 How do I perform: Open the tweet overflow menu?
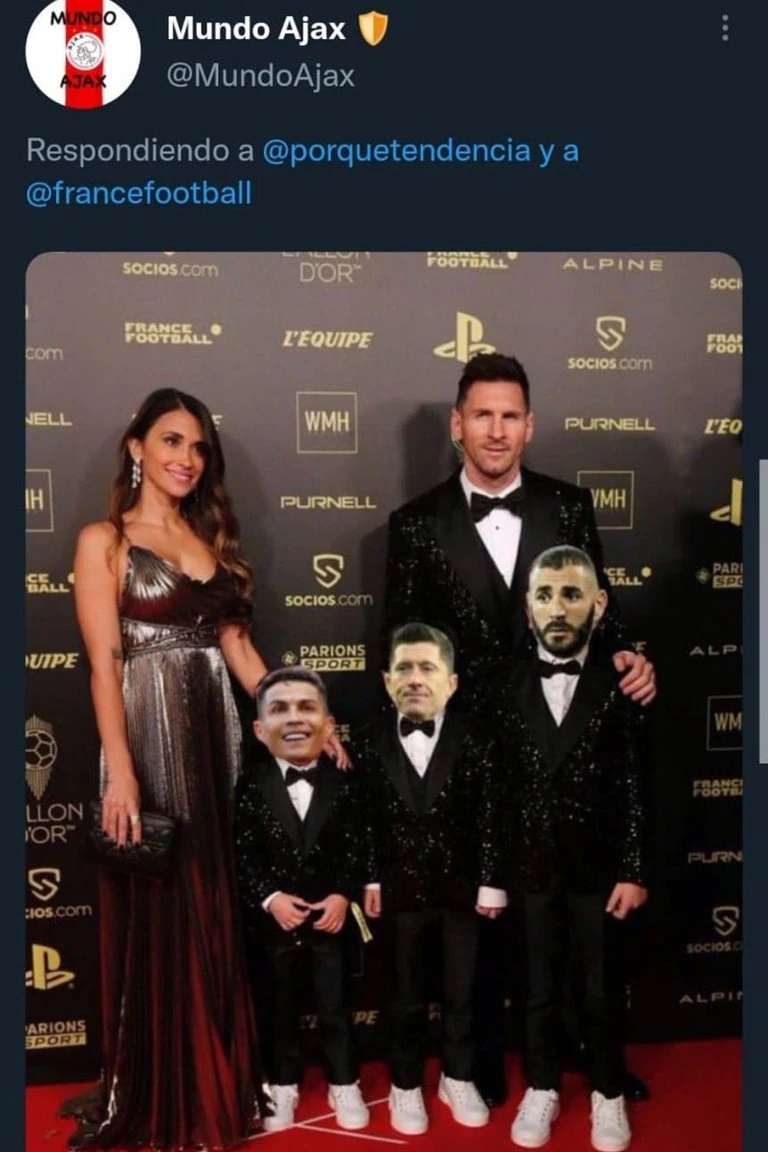click(725, 29)
